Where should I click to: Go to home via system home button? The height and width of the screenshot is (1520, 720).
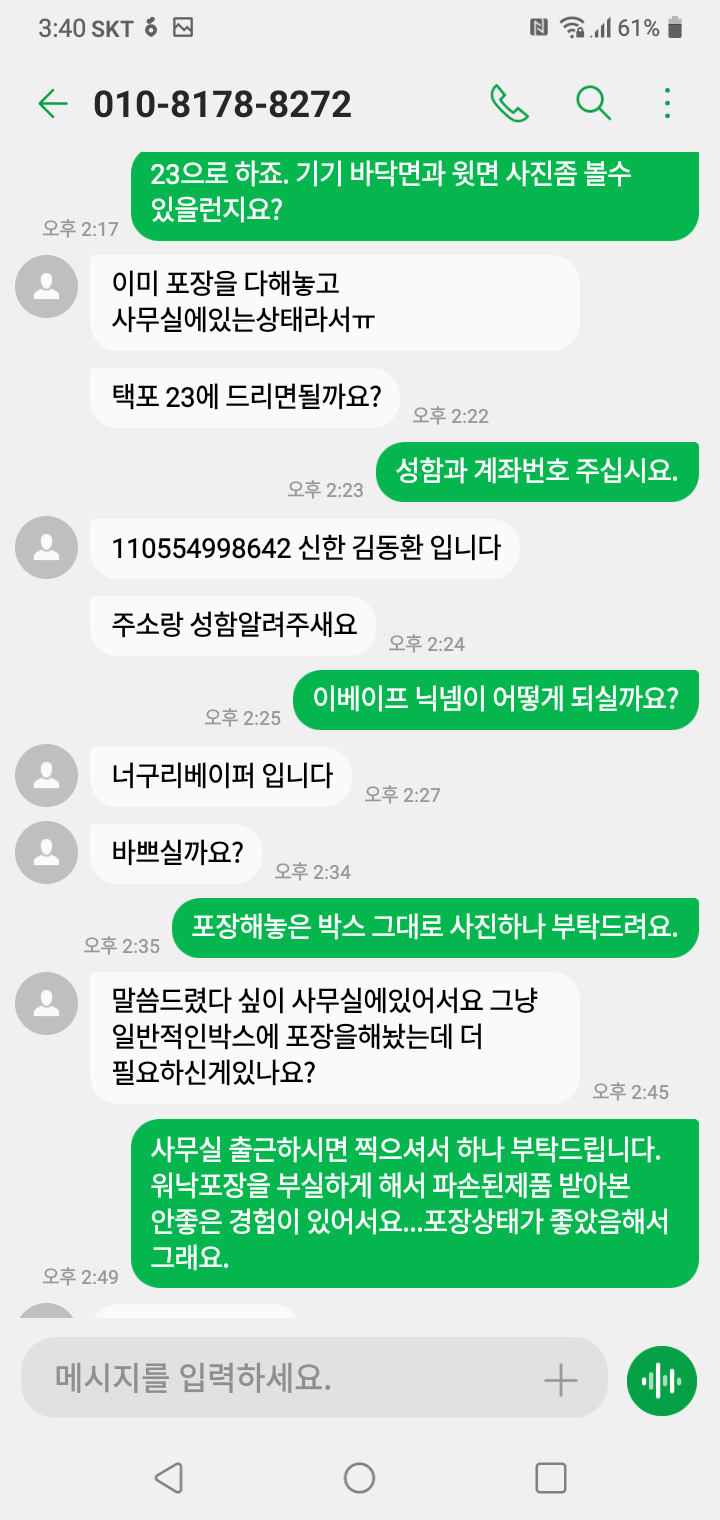coord(359,1477)
